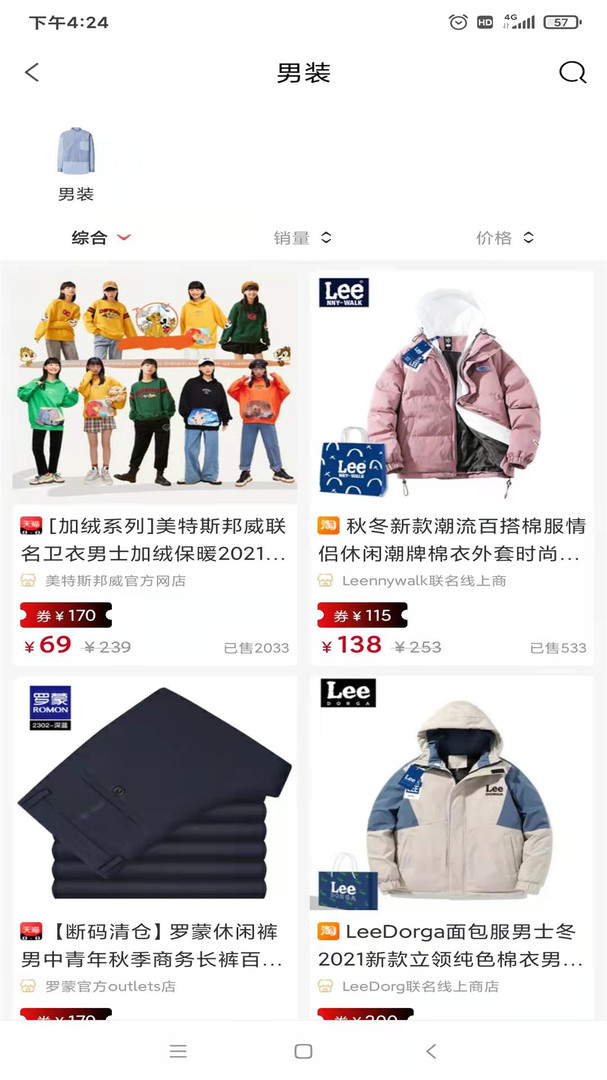Sort products by 价格
The width and height of the screenshot is (607, 1080).
[505, 238]
